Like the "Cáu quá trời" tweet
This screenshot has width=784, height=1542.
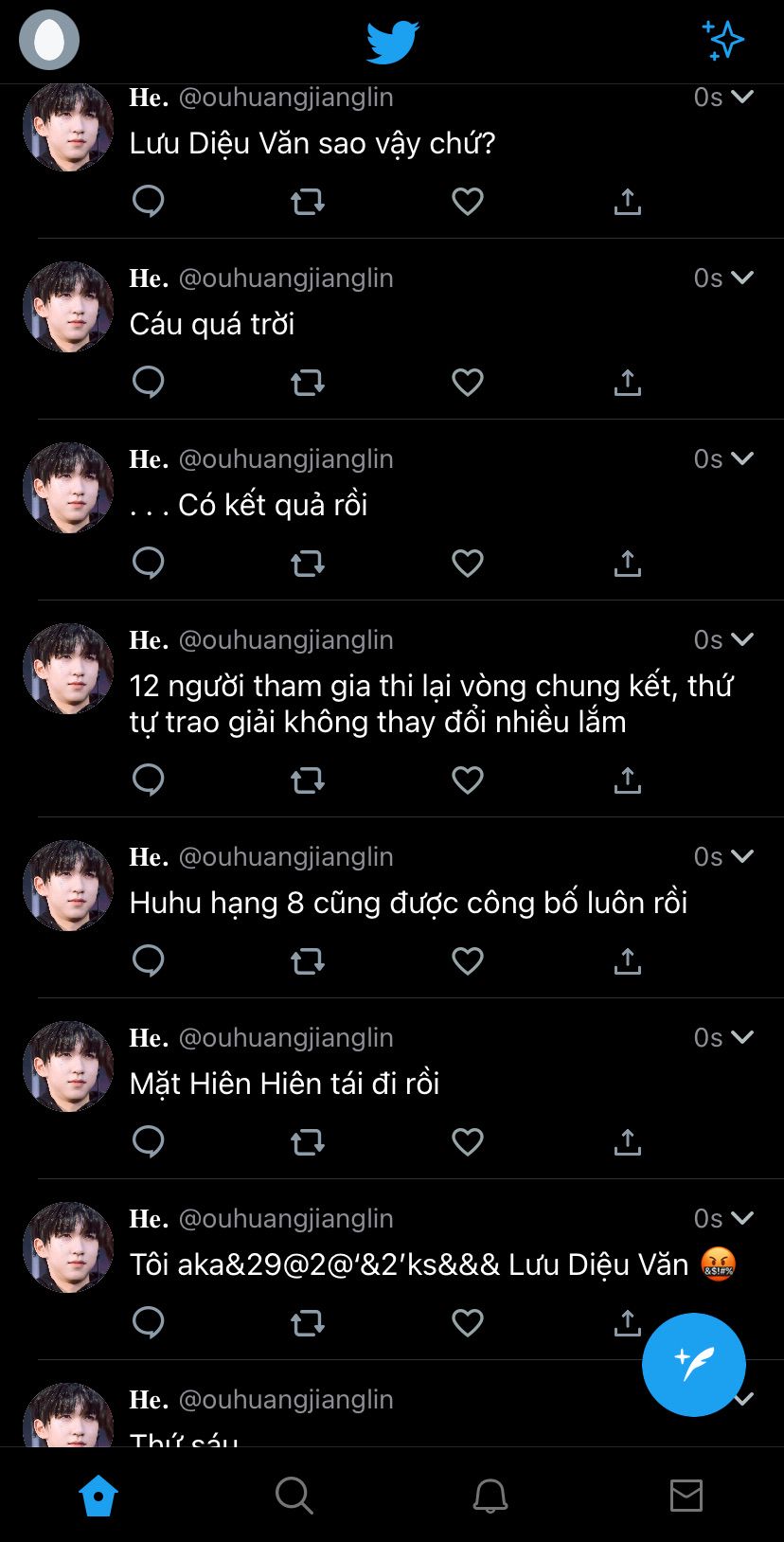pos(468,382)
